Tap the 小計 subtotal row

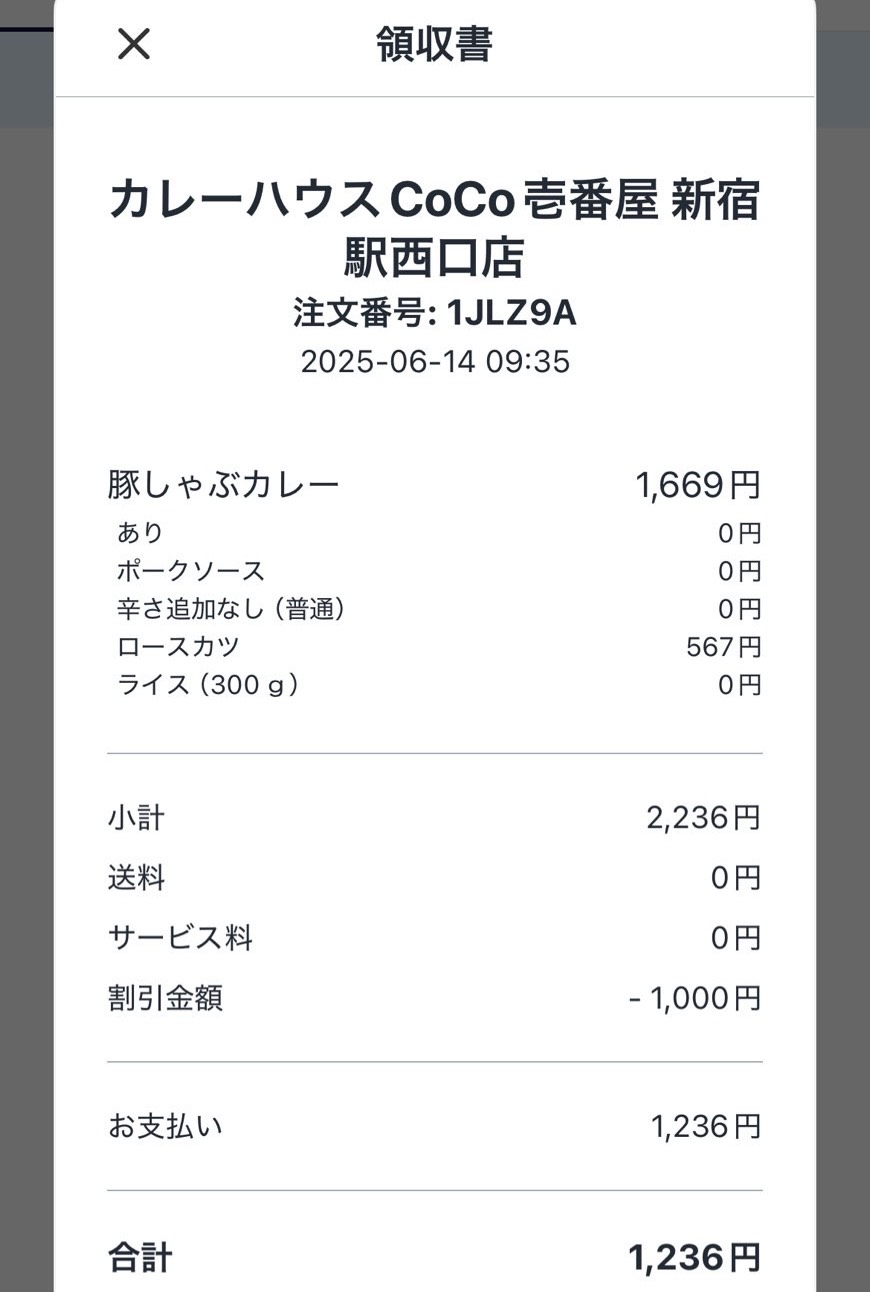point(134,817)
